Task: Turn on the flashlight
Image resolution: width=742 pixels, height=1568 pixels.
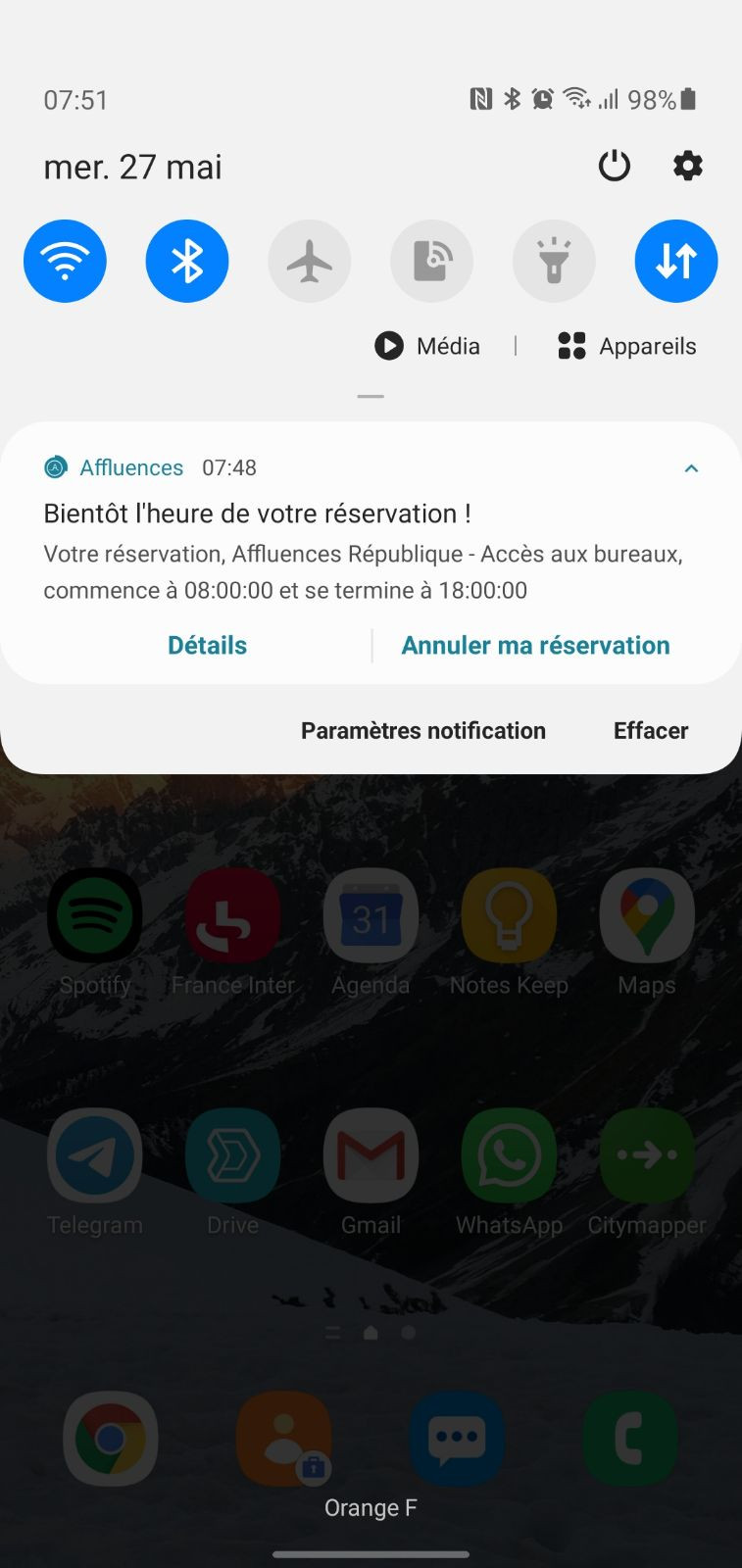Action: 554,261
